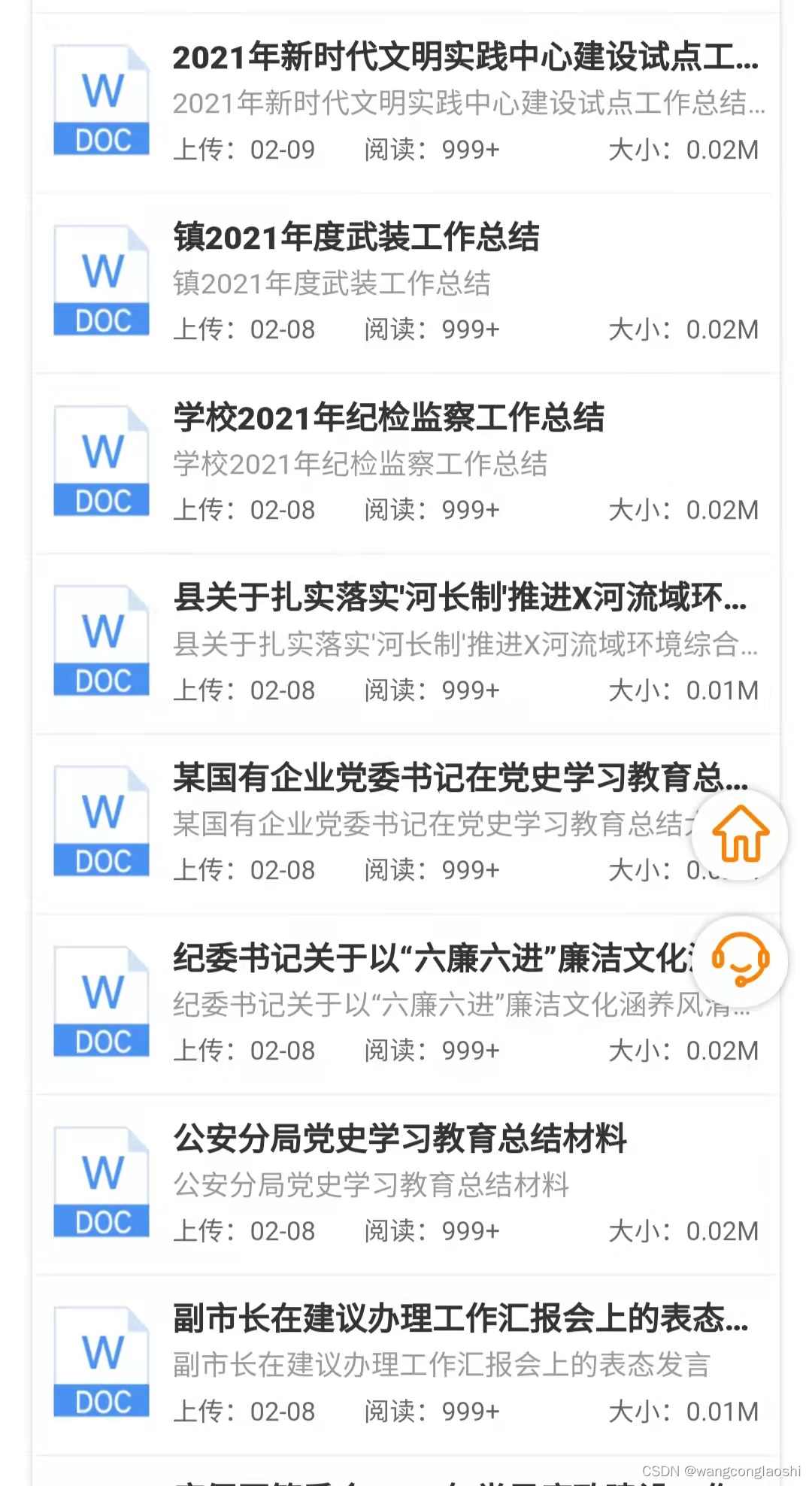Tap the orange home floating button
The height and width of the screenshot is (1486, 812).
[740, 834]
